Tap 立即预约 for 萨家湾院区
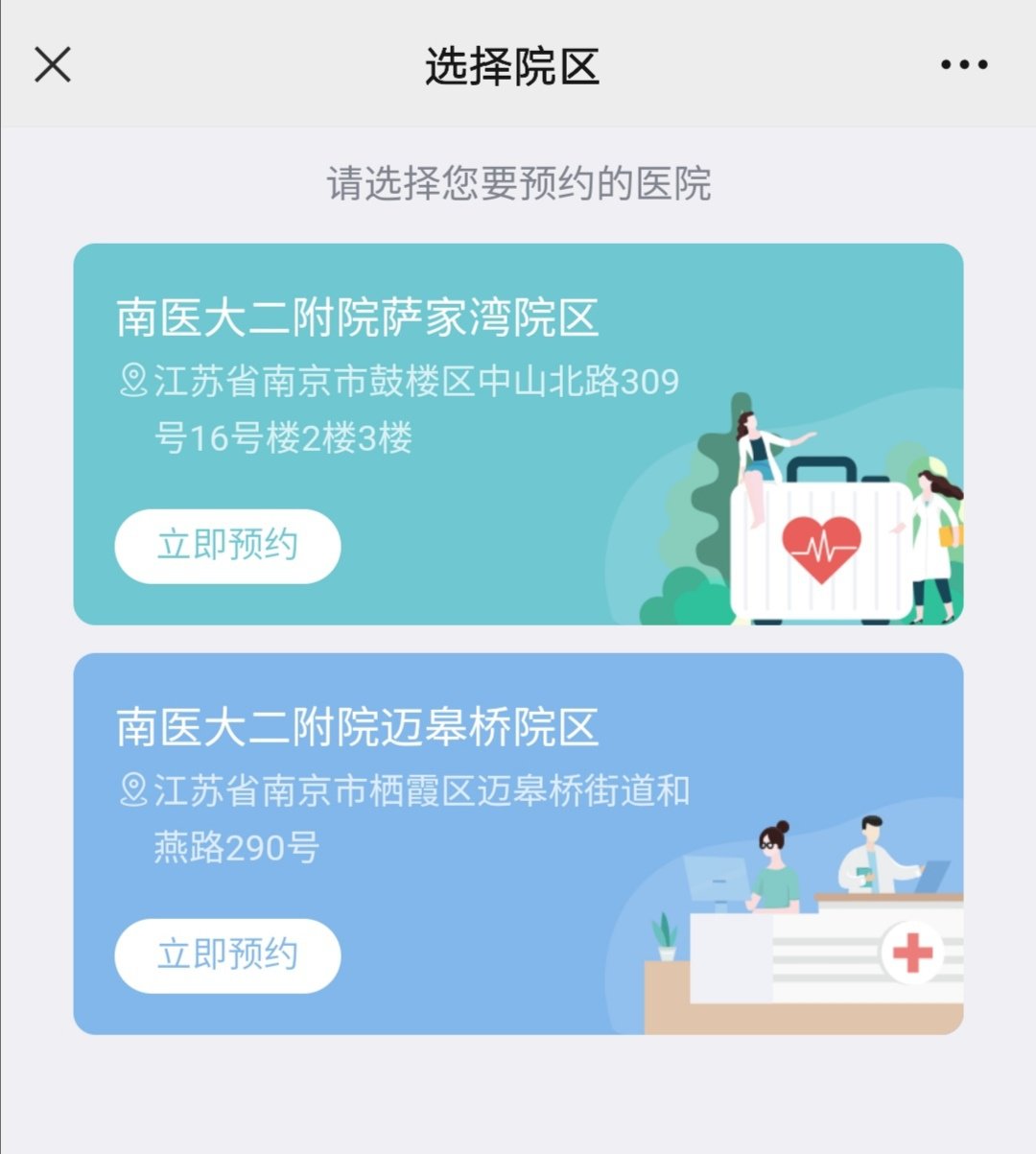Screen dimensions: 1036x1154 click(x=227, y=546)
